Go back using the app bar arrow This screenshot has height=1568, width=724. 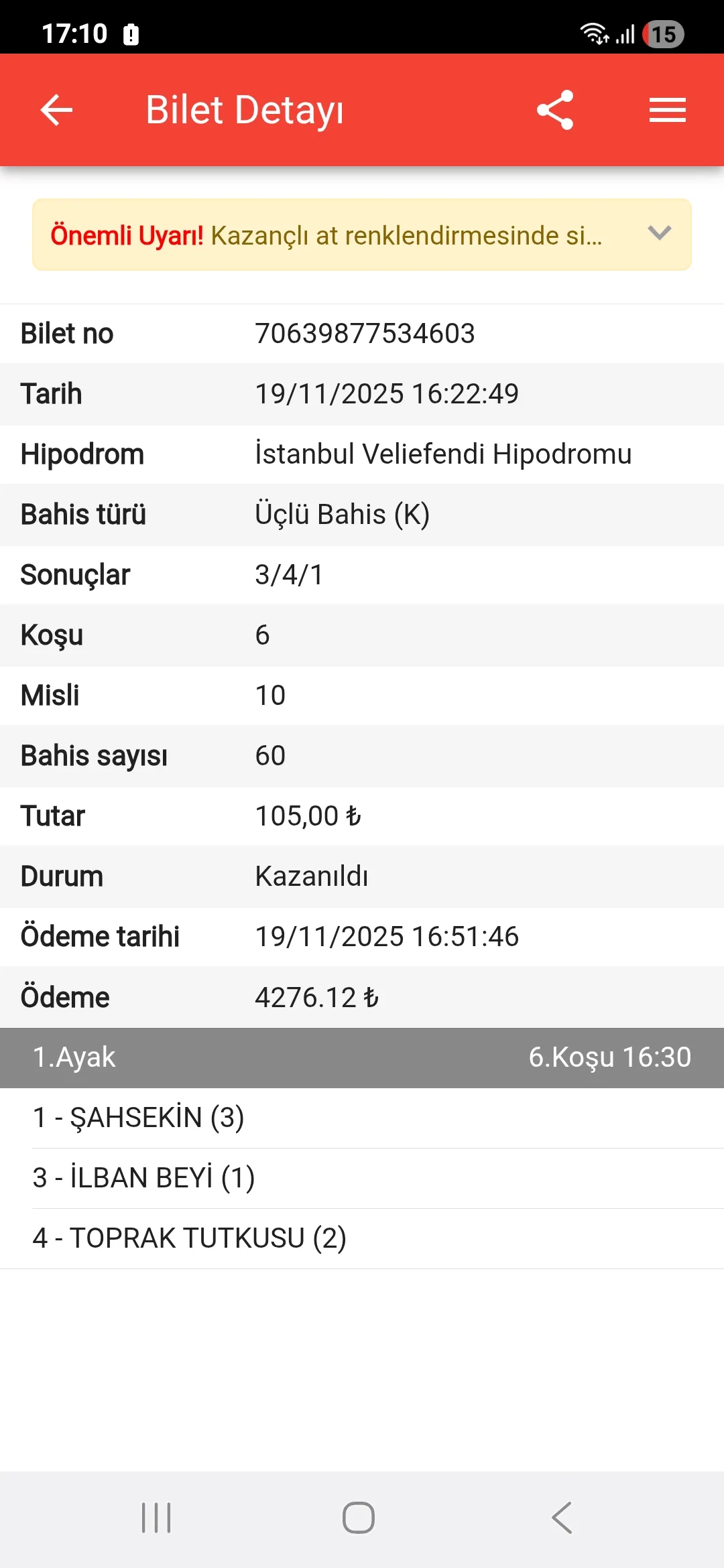[x=56, y=110]
